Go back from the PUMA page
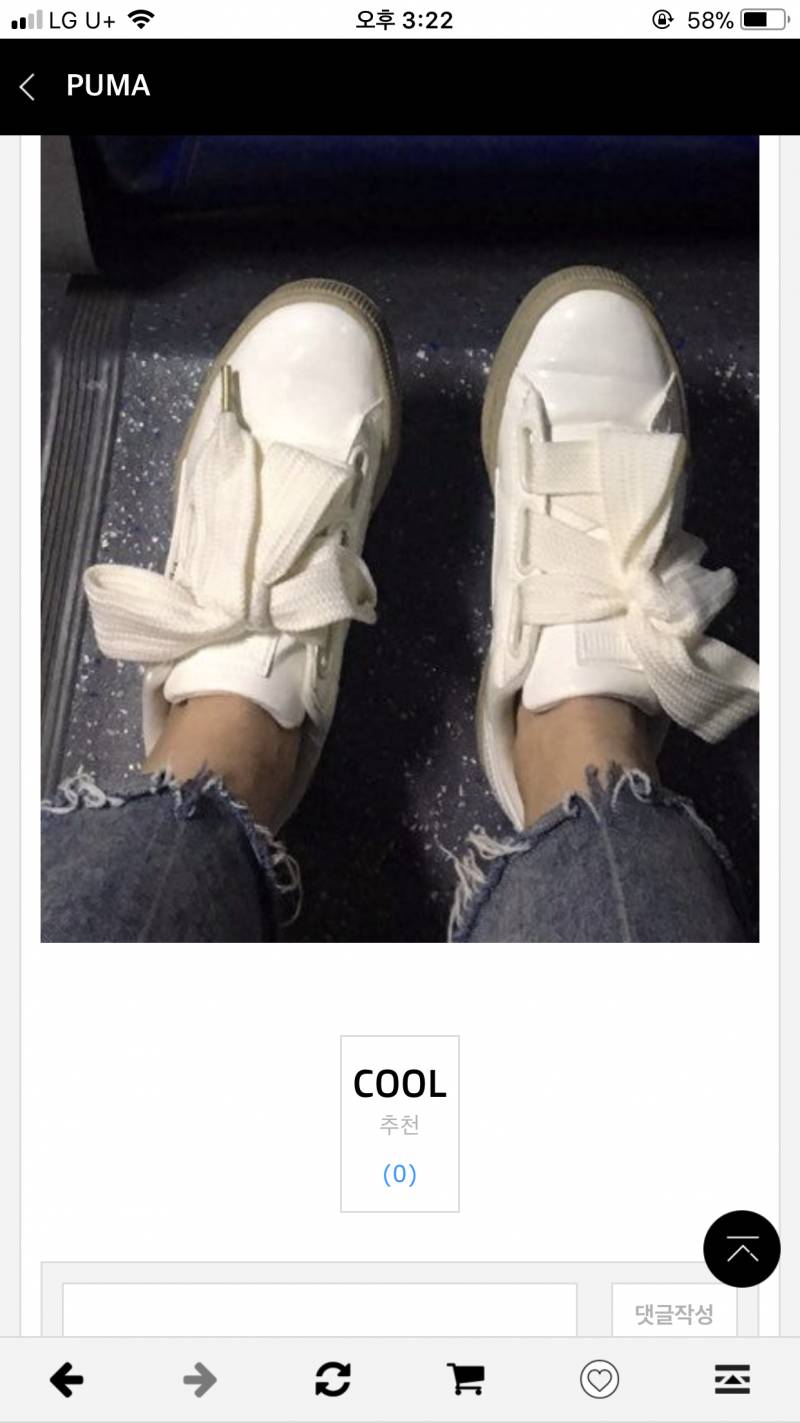Viewport: 800px width, 1423px height. [x=28, y=87]
